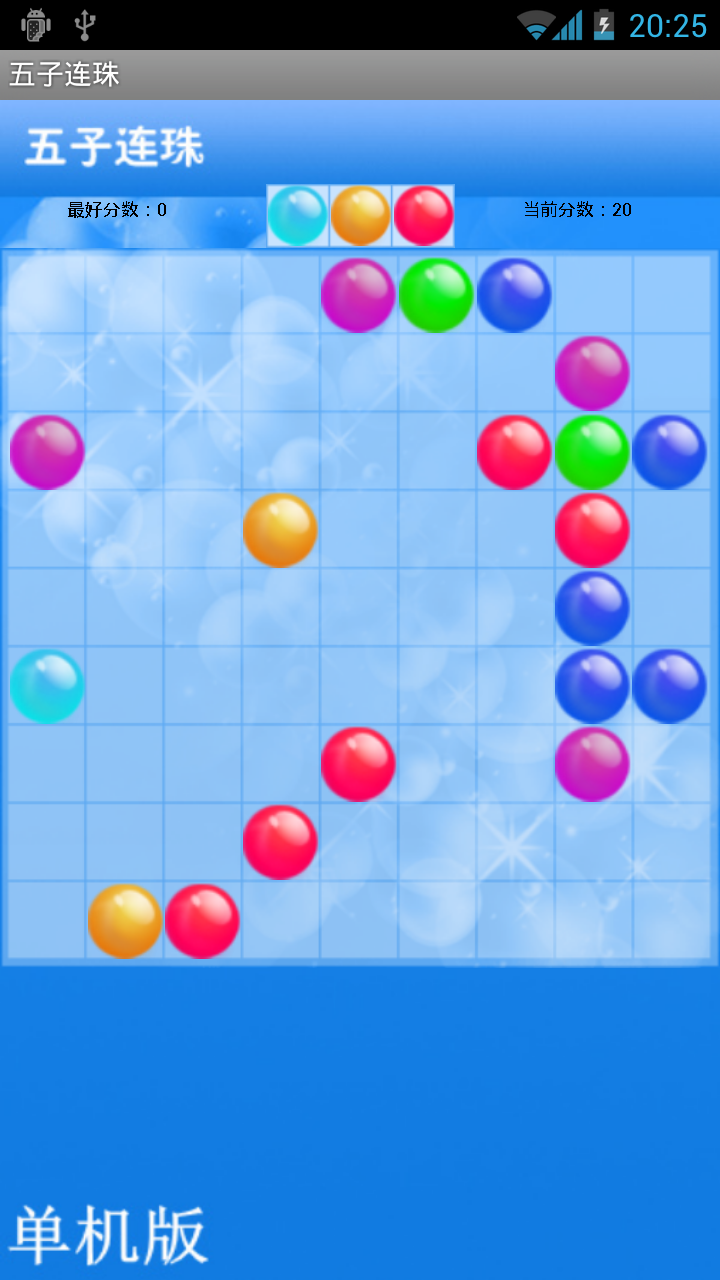
Task: Select the cyan ball on the game board
Action: (47, 686)
